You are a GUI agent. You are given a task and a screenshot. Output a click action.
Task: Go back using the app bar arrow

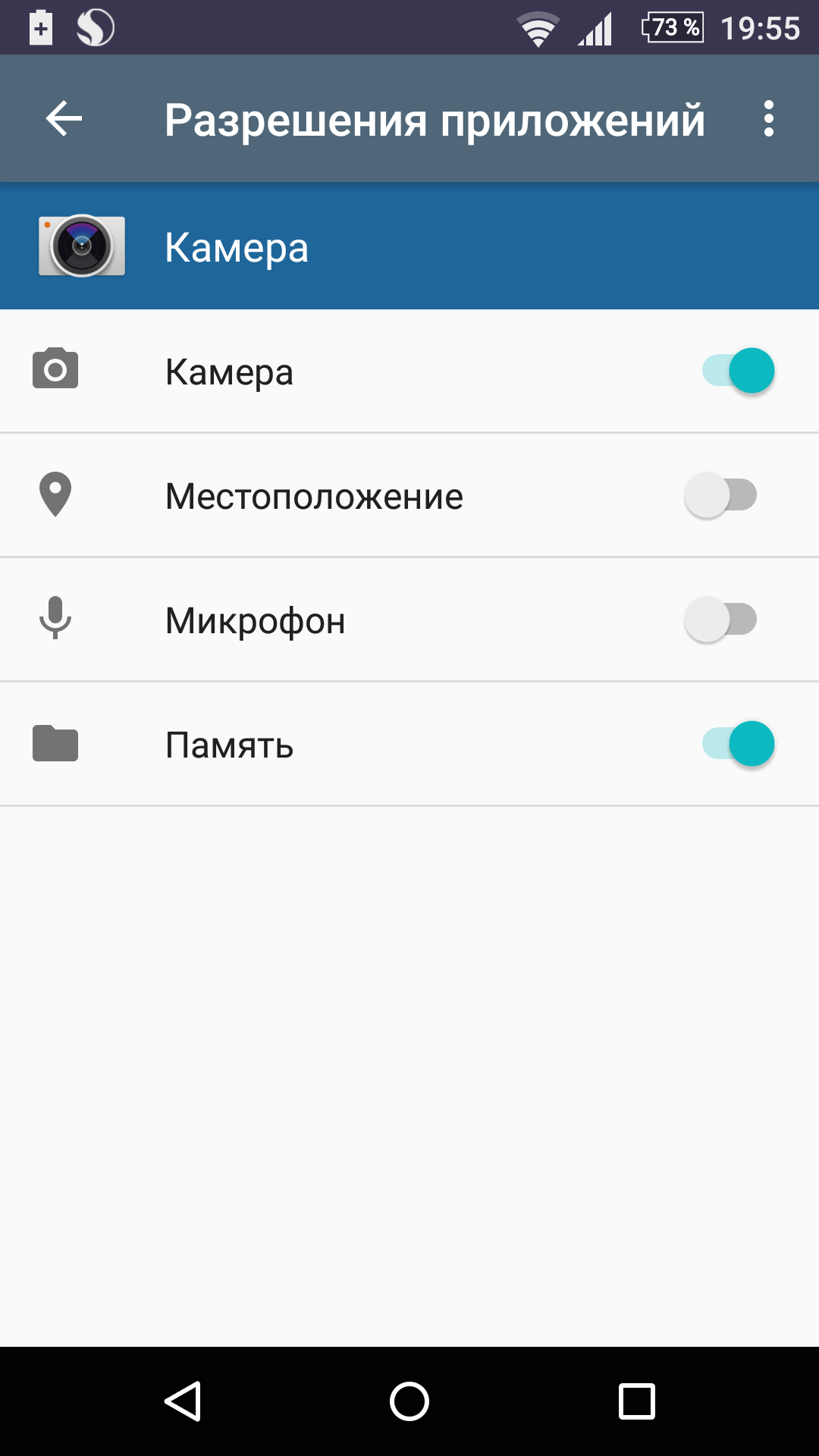click(64, 119)
